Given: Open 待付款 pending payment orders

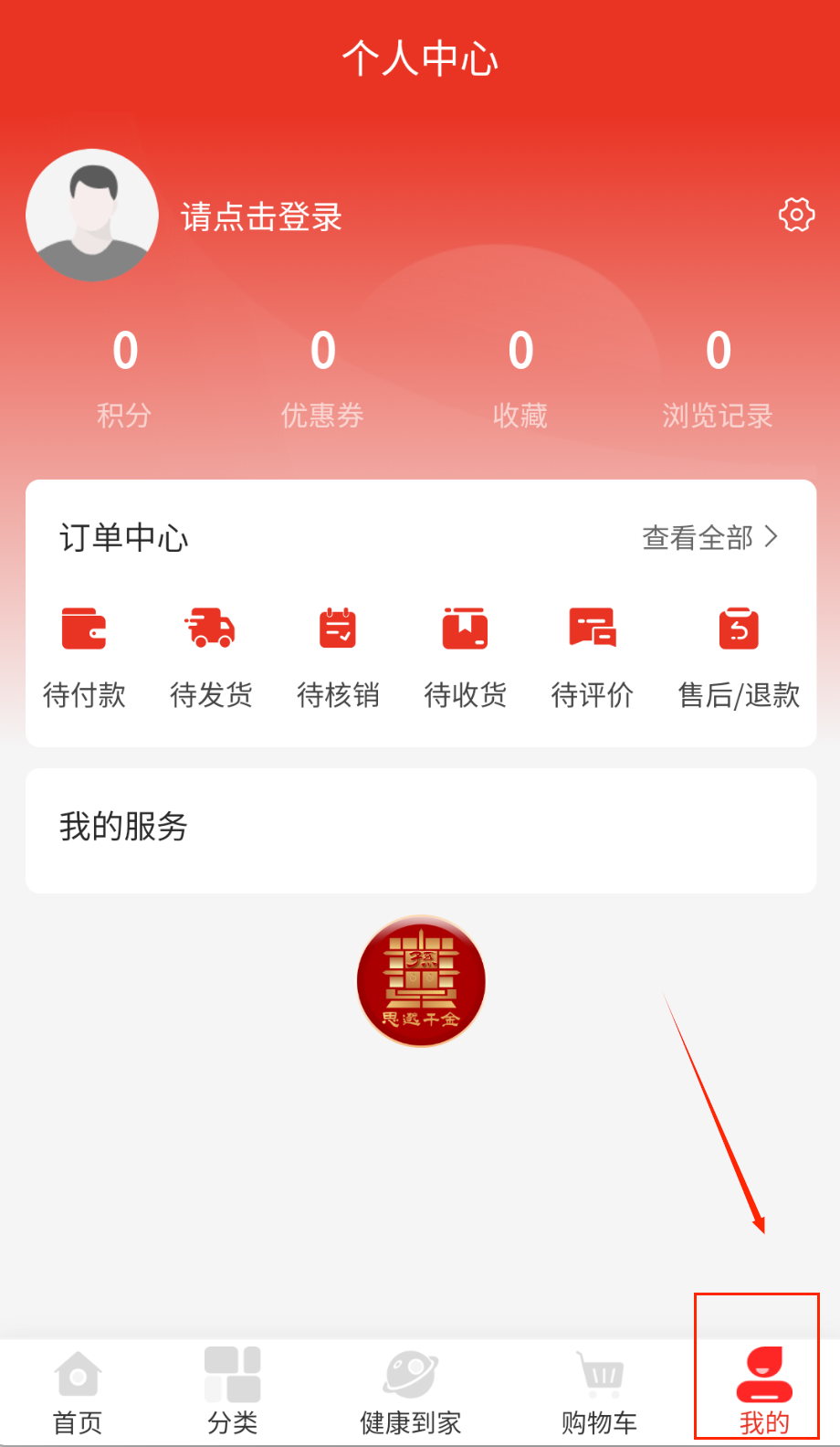Looking at the screenshot, I should click(x=84, y=654).
